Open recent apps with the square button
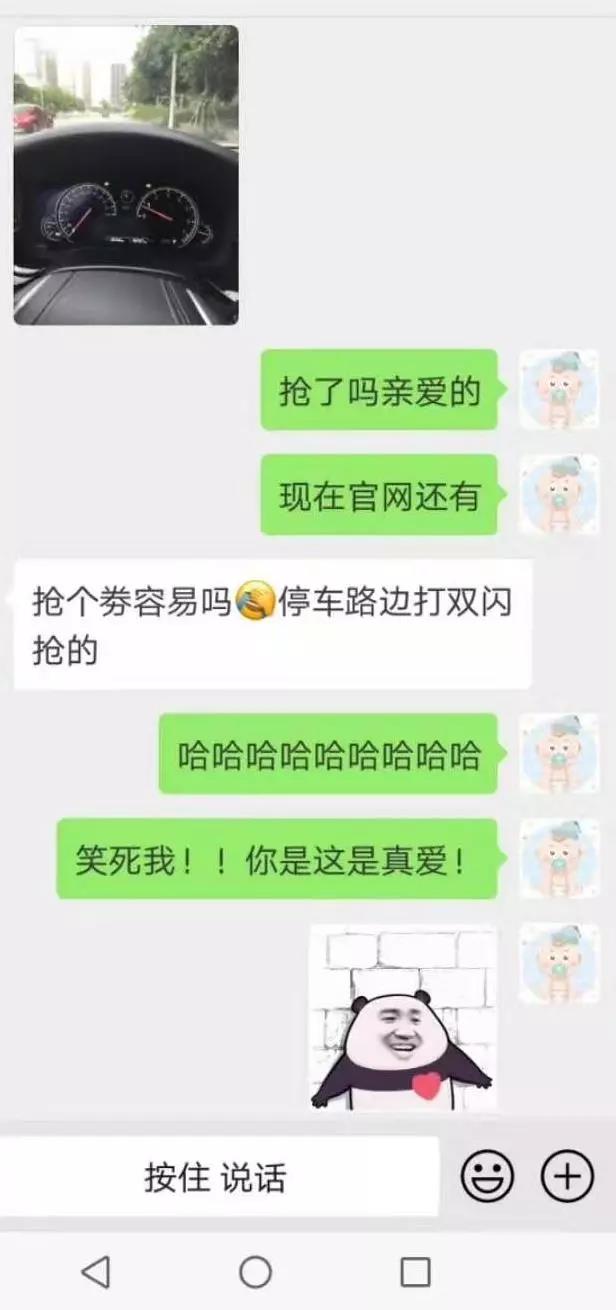 click(415, 1272)
